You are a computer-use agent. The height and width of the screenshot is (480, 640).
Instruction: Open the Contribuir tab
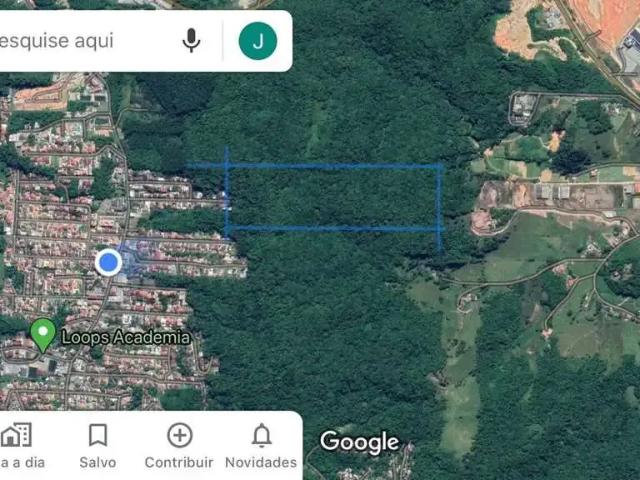click(179, 445)
